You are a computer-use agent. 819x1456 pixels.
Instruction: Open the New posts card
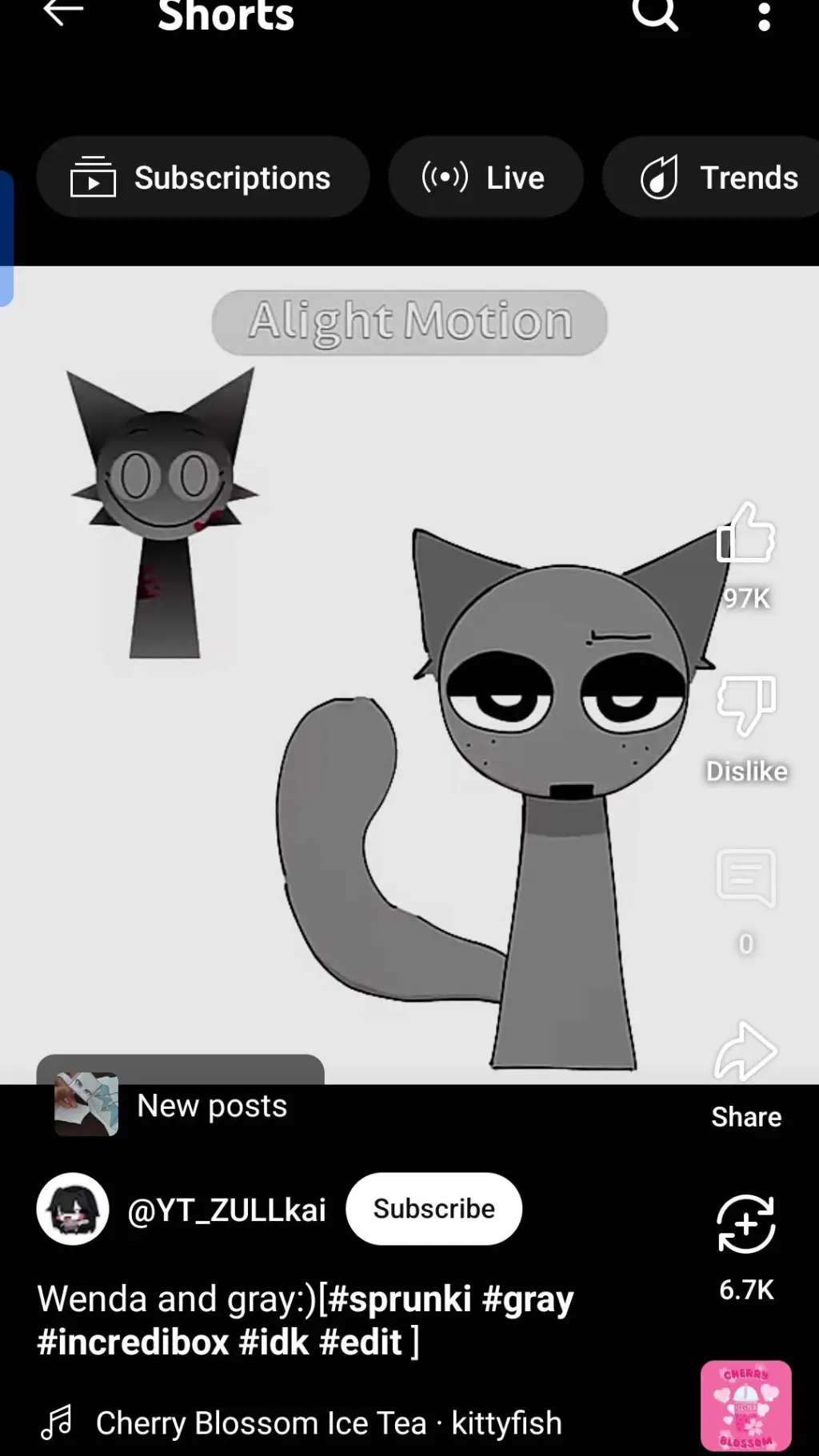[180, 1104]
